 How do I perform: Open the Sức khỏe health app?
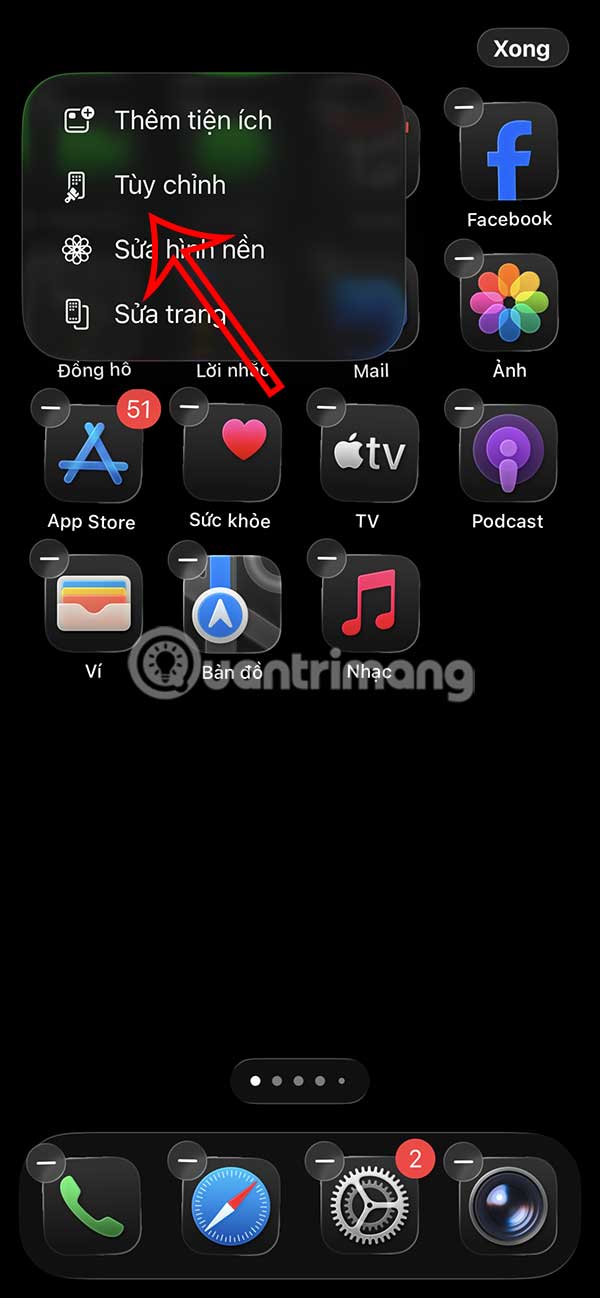coord(231,454)
